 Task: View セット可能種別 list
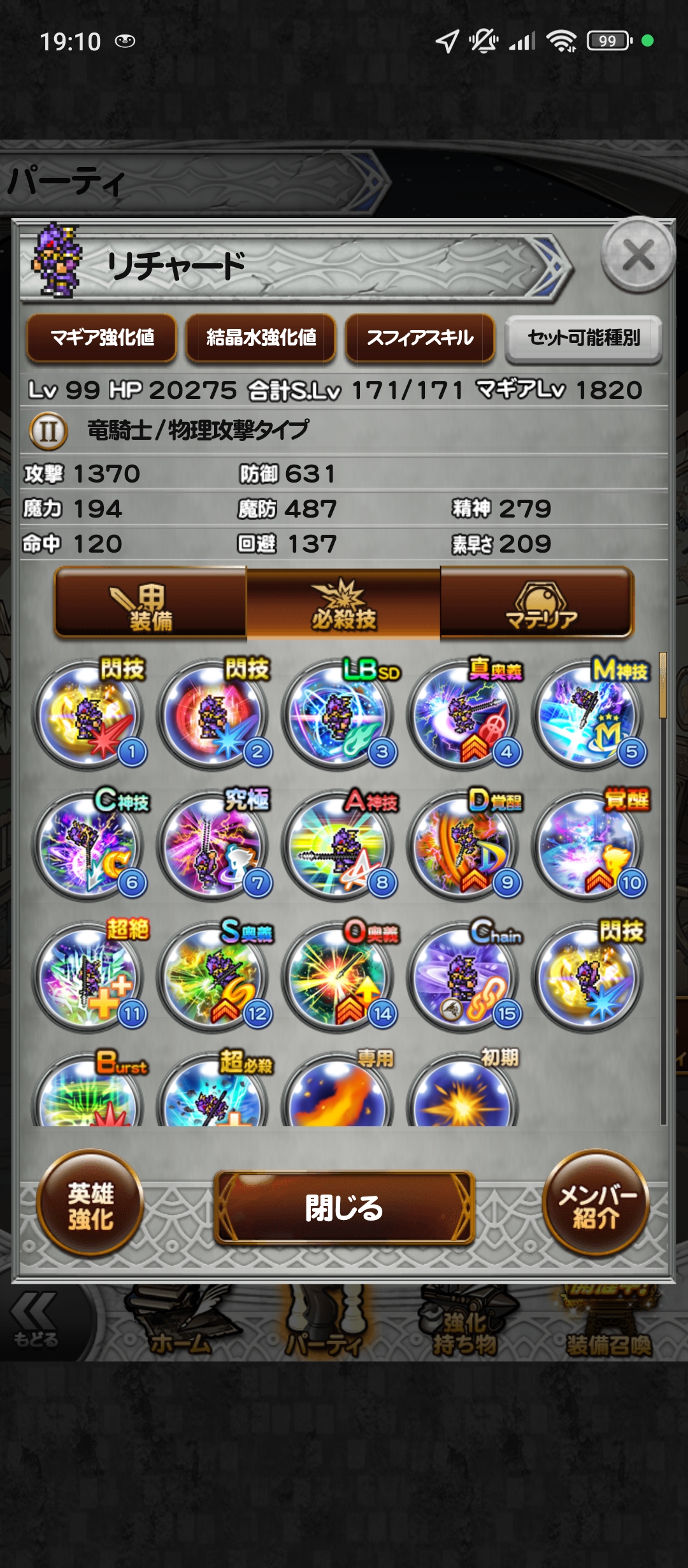[584, 338]
